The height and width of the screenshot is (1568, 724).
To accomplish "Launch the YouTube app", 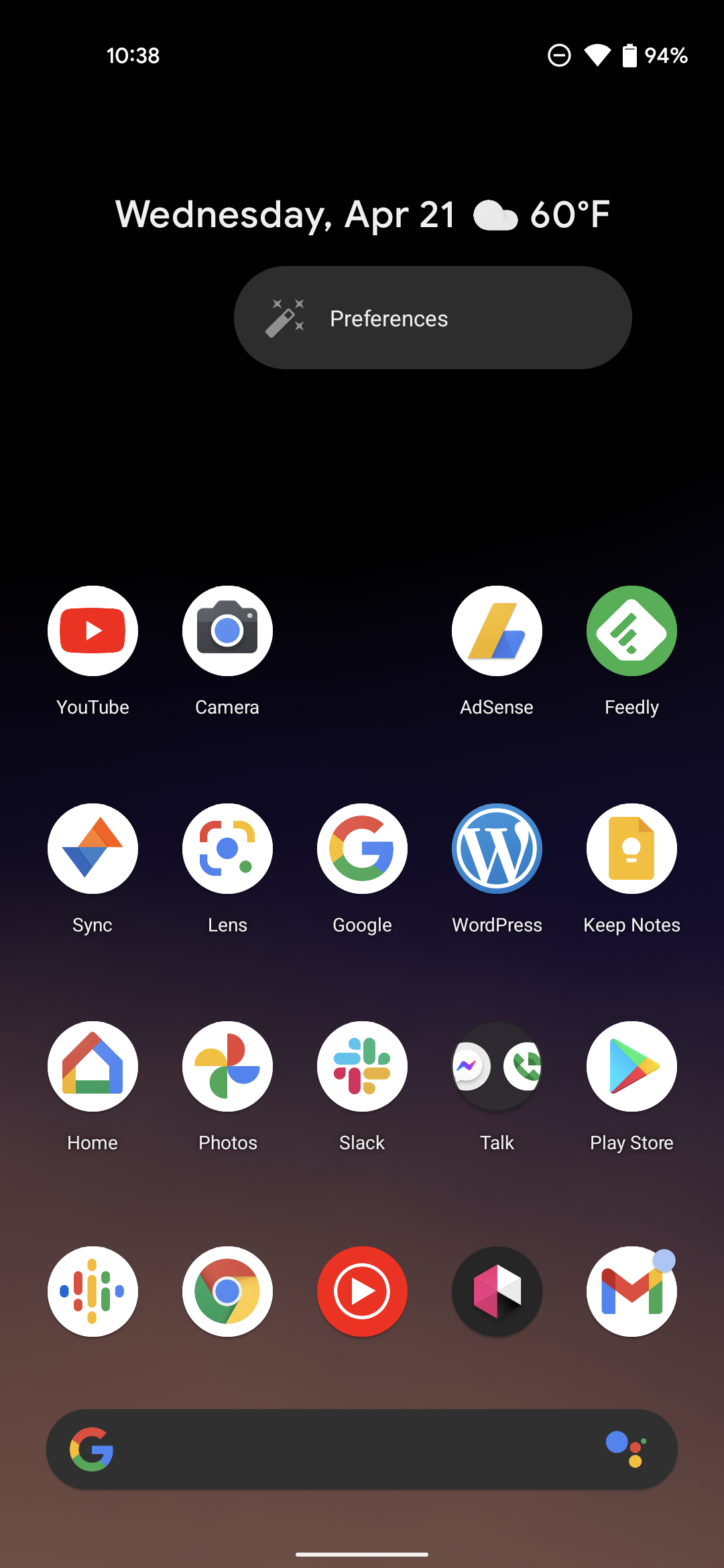I will pos(93,631).
